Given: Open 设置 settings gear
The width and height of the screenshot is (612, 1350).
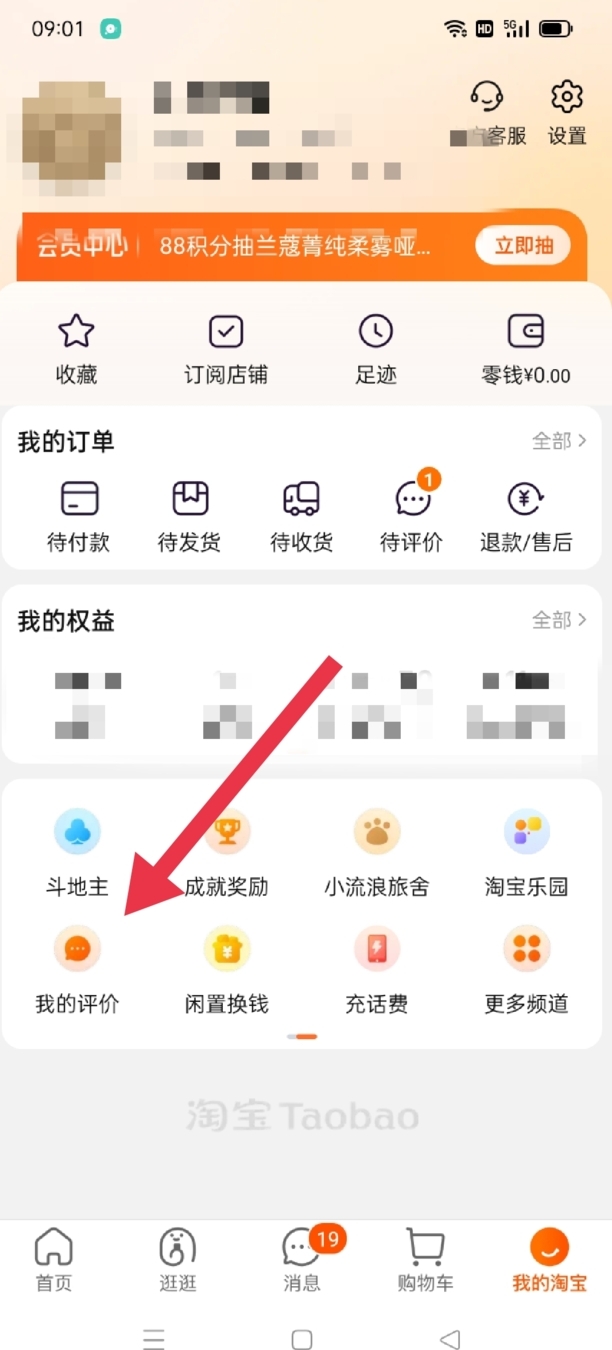Looking at the screenshot, I should (567, 111).
